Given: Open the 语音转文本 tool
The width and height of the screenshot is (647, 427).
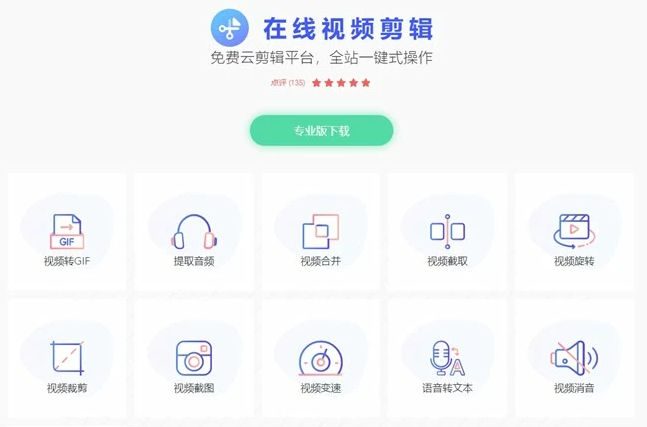Looking at the screenshot, I should point(447,361).
